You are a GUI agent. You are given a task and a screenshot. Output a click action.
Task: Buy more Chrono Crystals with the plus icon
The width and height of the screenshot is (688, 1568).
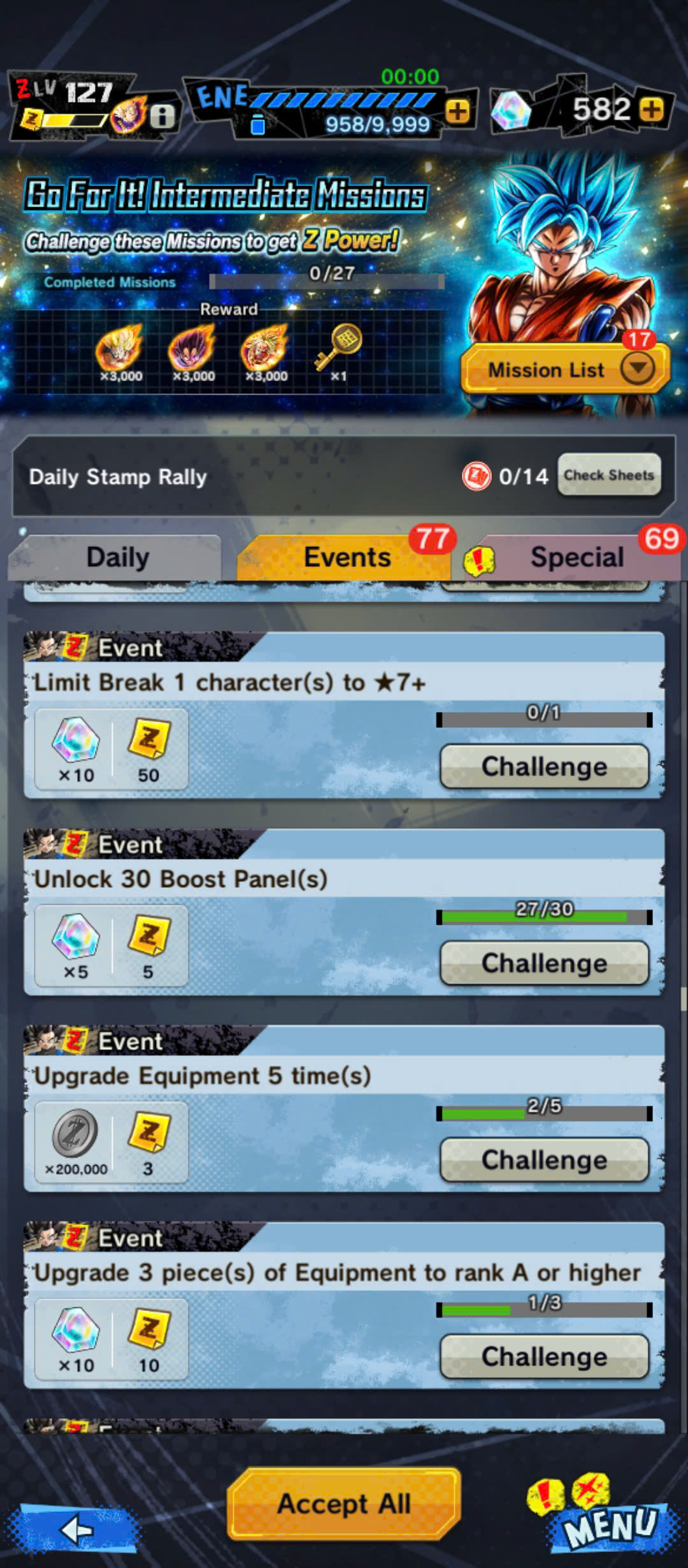[650, 109]
